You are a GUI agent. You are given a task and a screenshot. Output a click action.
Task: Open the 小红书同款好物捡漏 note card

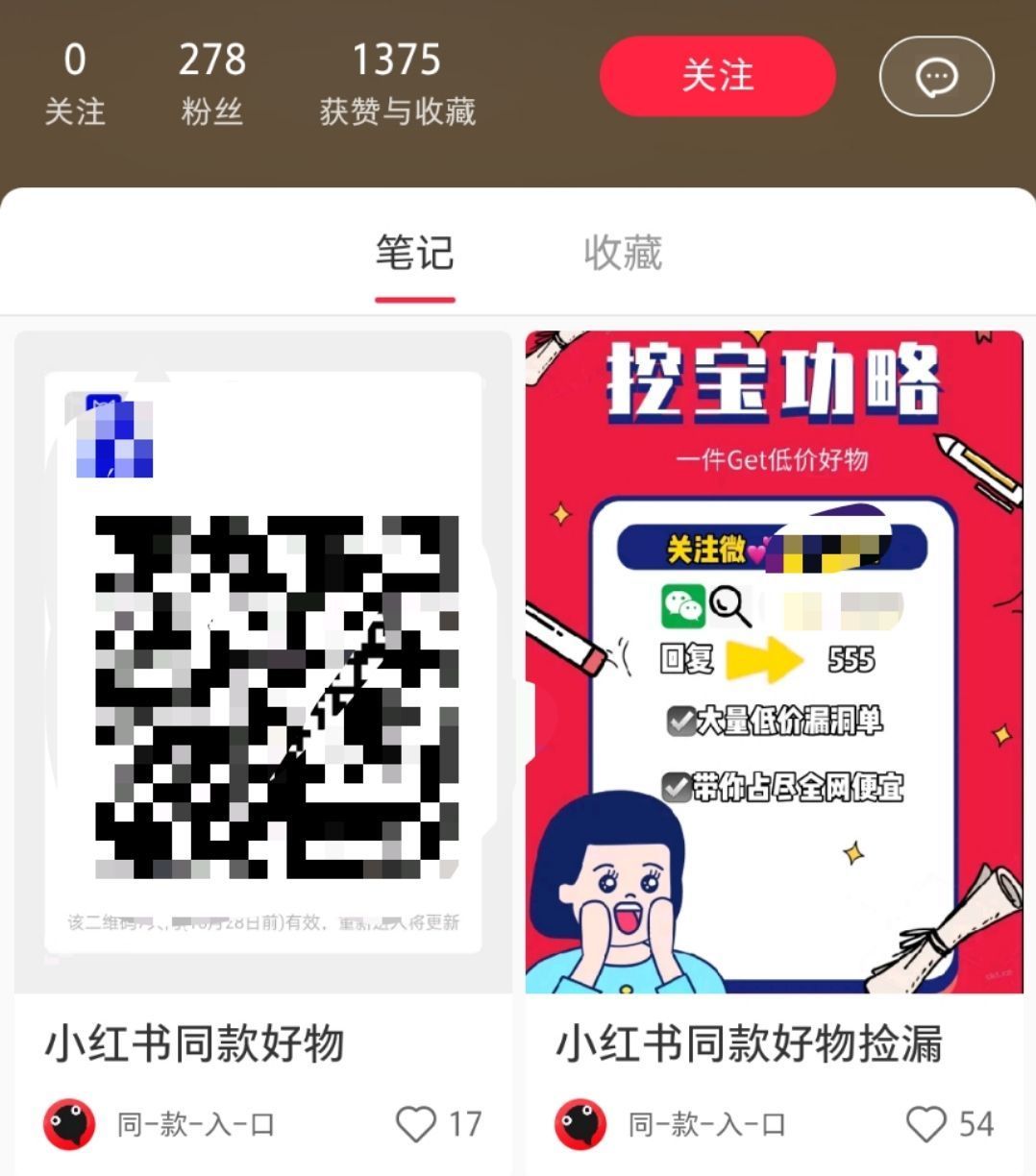(x=774, y=663)
